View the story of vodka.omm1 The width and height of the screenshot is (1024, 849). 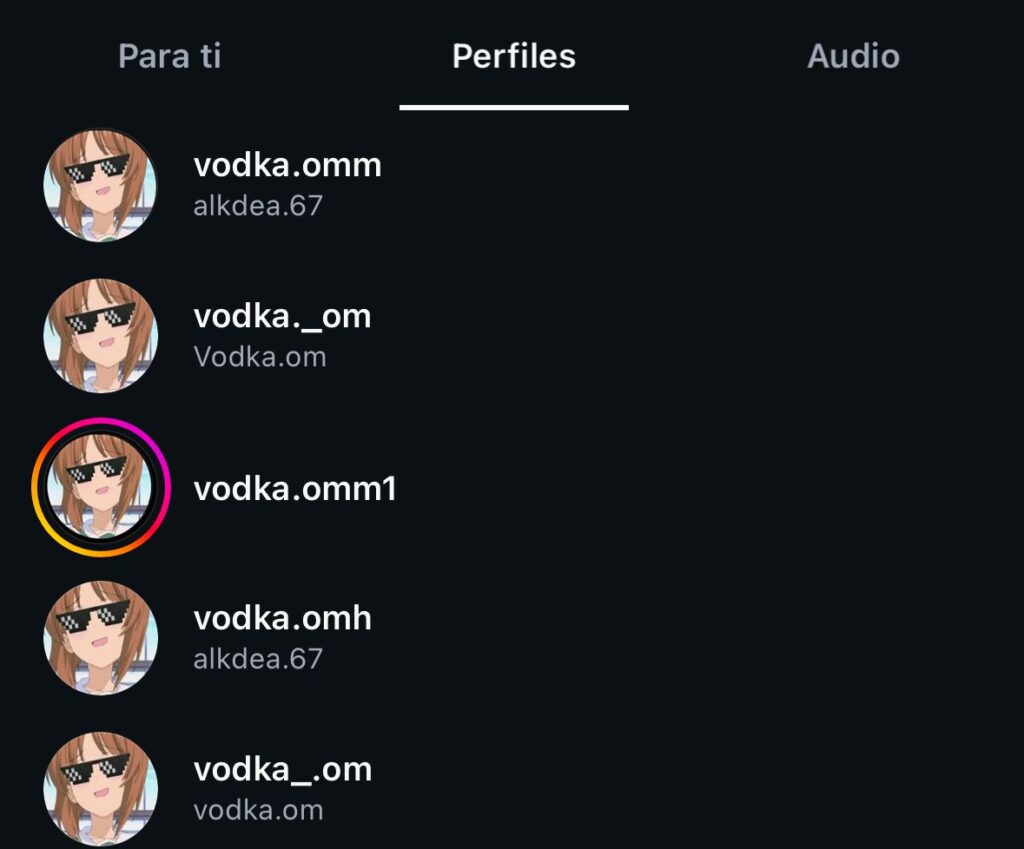(x=101, y=487)
